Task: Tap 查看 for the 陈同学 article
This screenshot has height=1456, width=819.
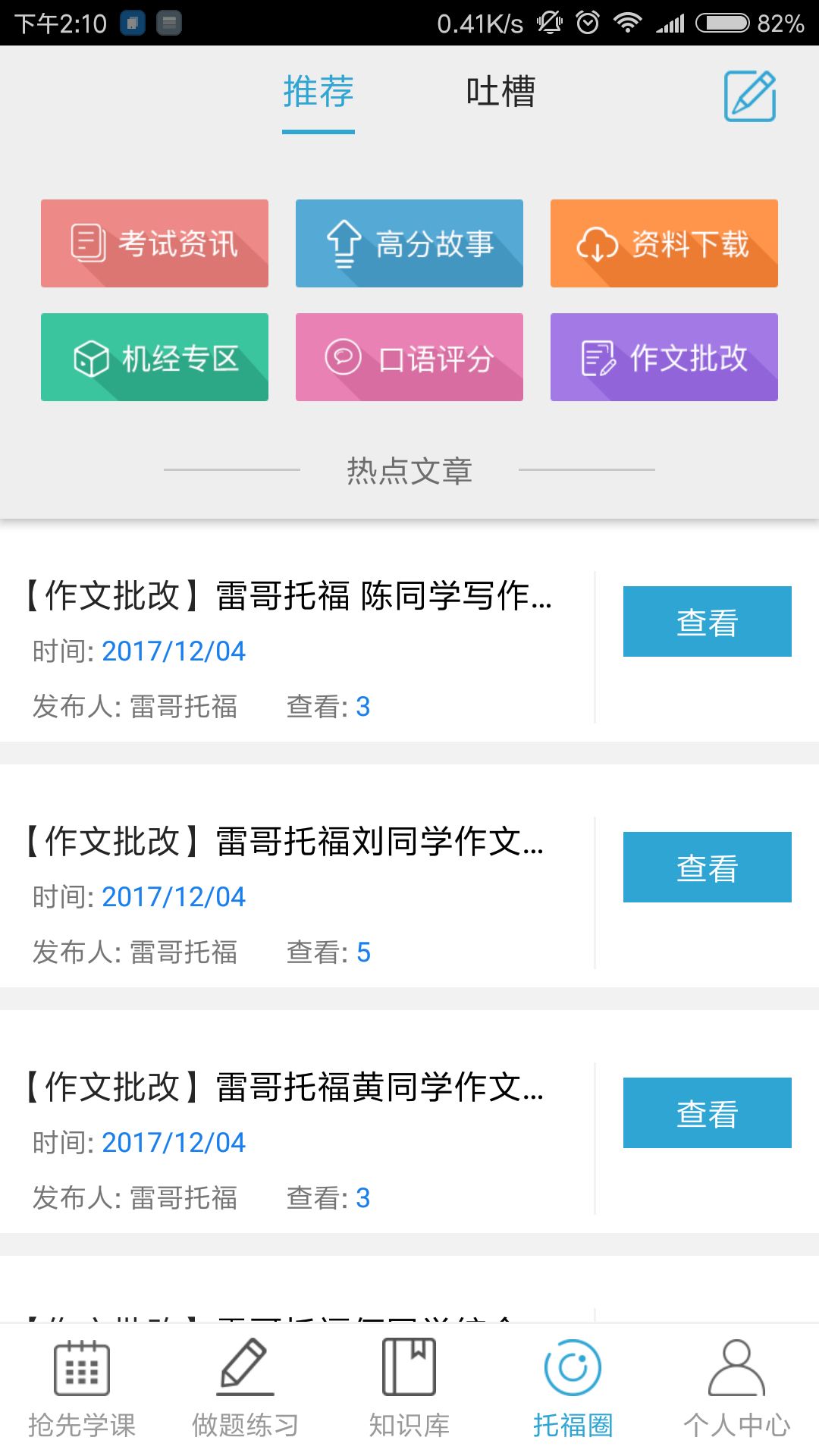Action: coord(708,622)
